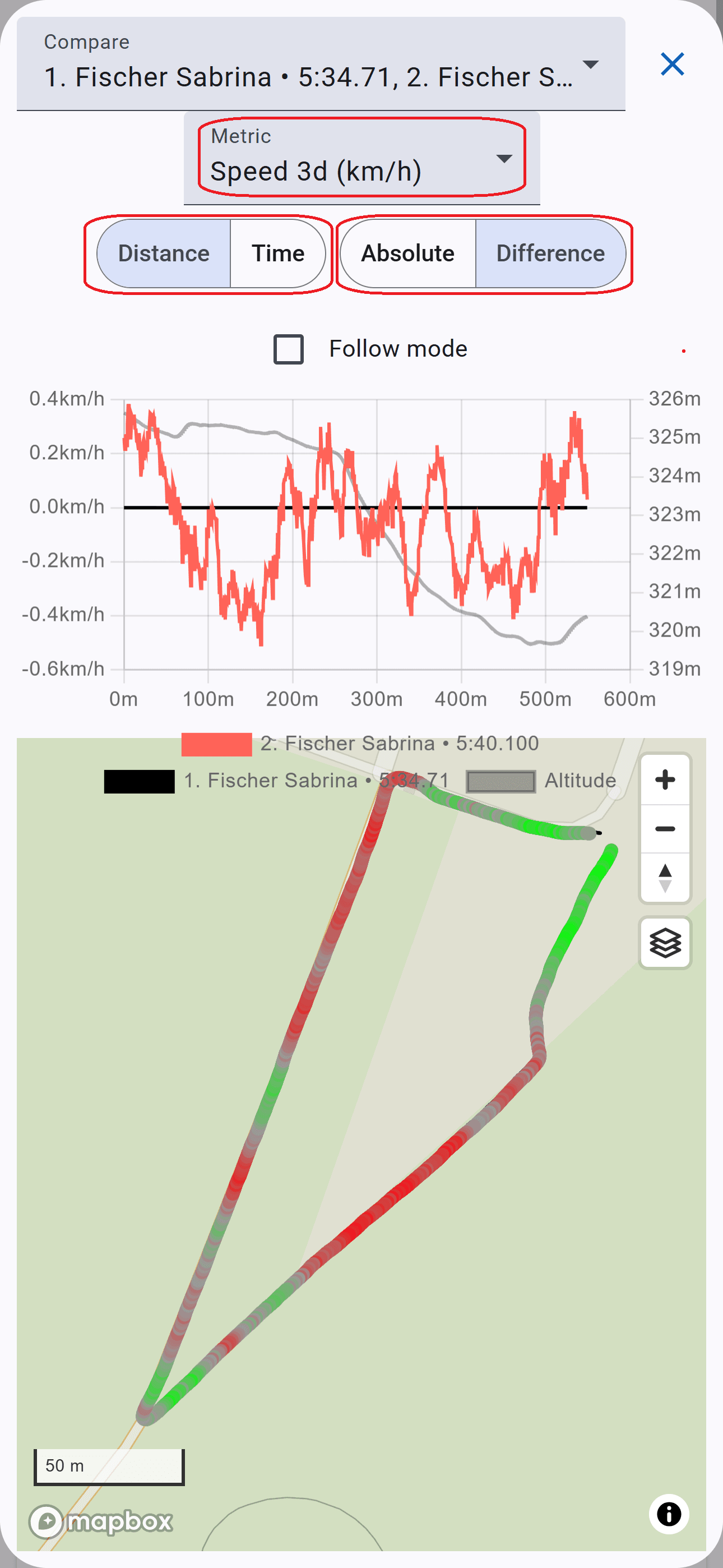Switch chart to Absolute values
723x1568 pixels.
point(408,253)
